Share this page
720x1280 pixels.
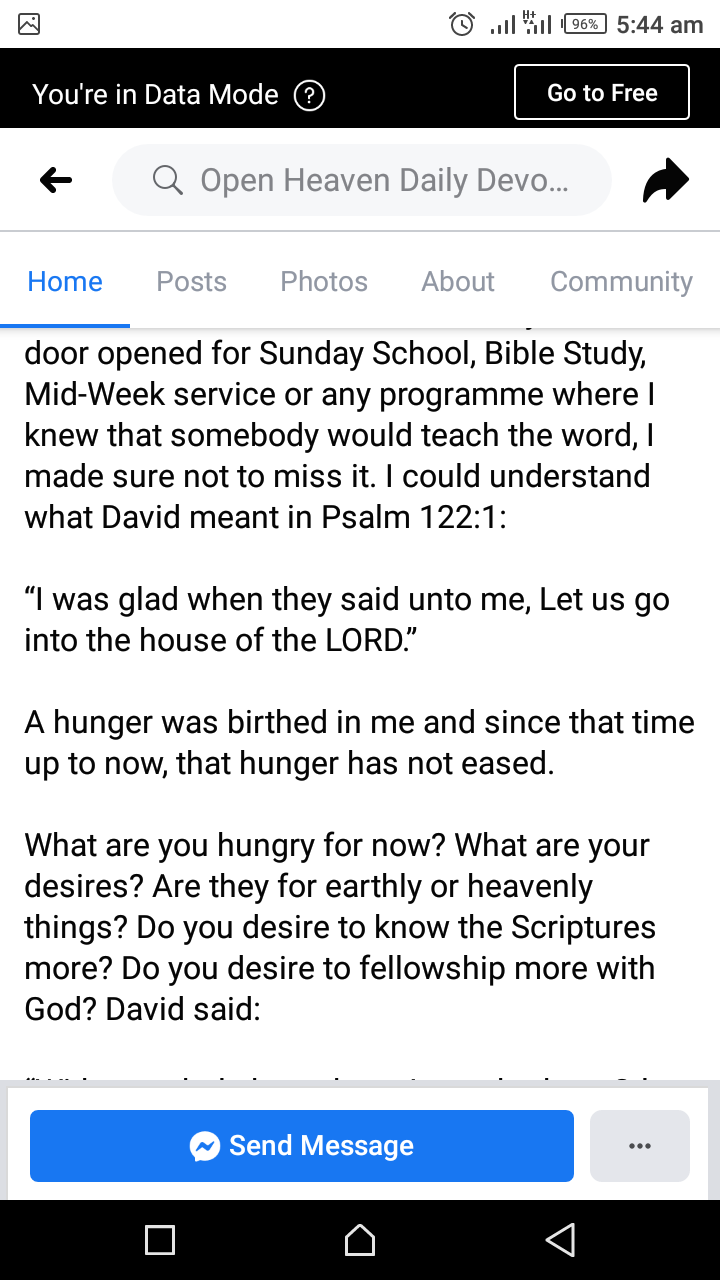[x=665, y=180]
